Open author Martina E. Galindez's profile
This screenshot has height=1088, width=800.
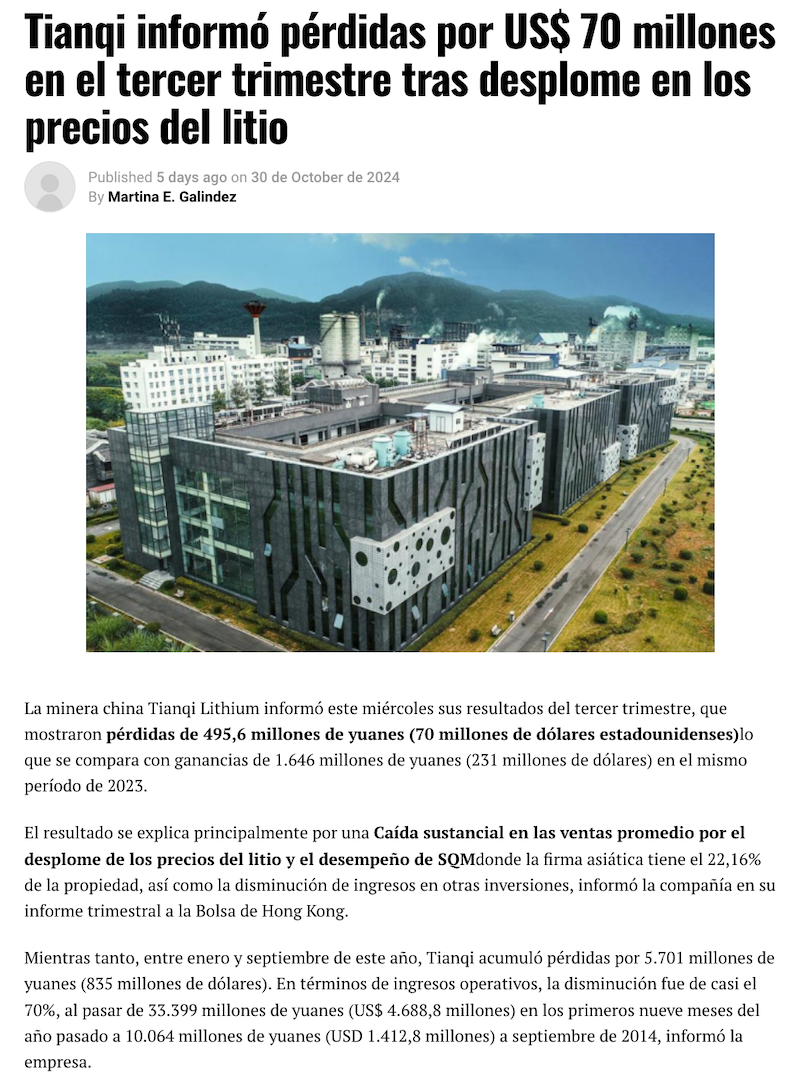(172, 197)
